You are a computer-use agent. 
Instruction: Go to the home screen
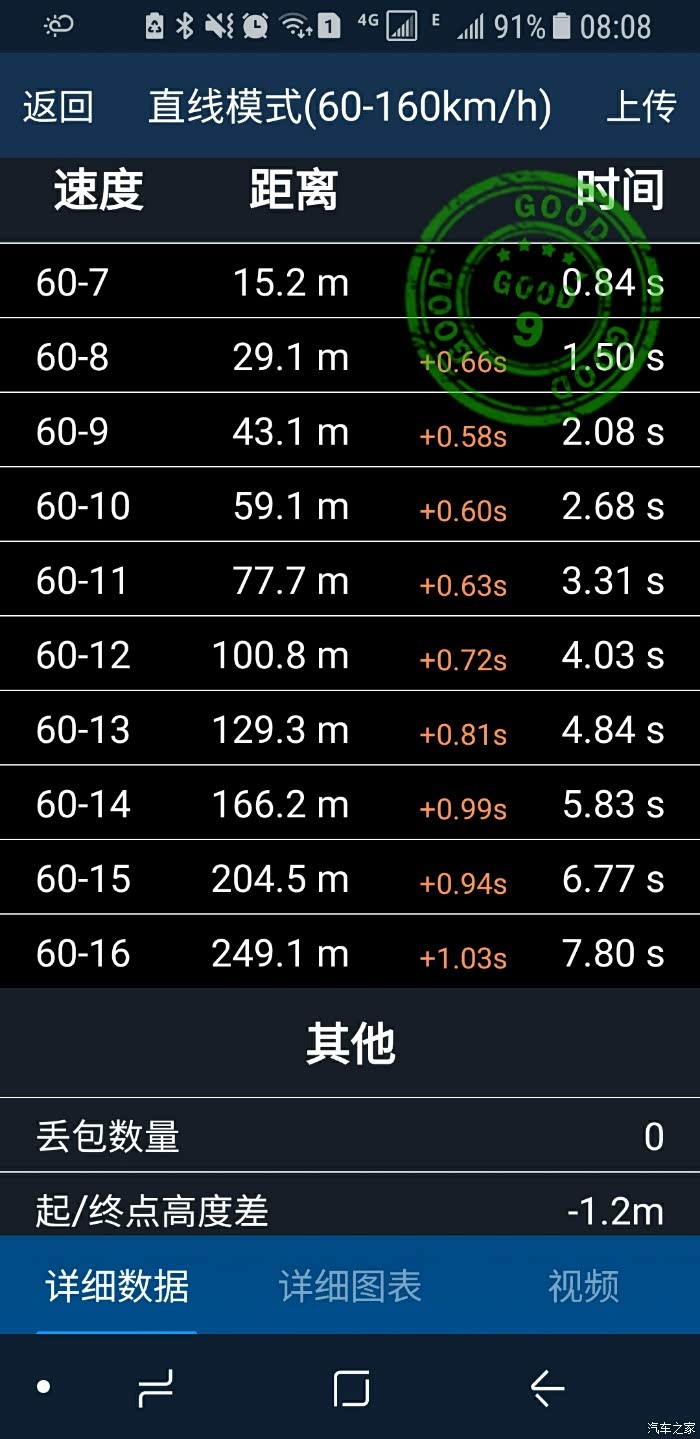[x=351, y=1388]
